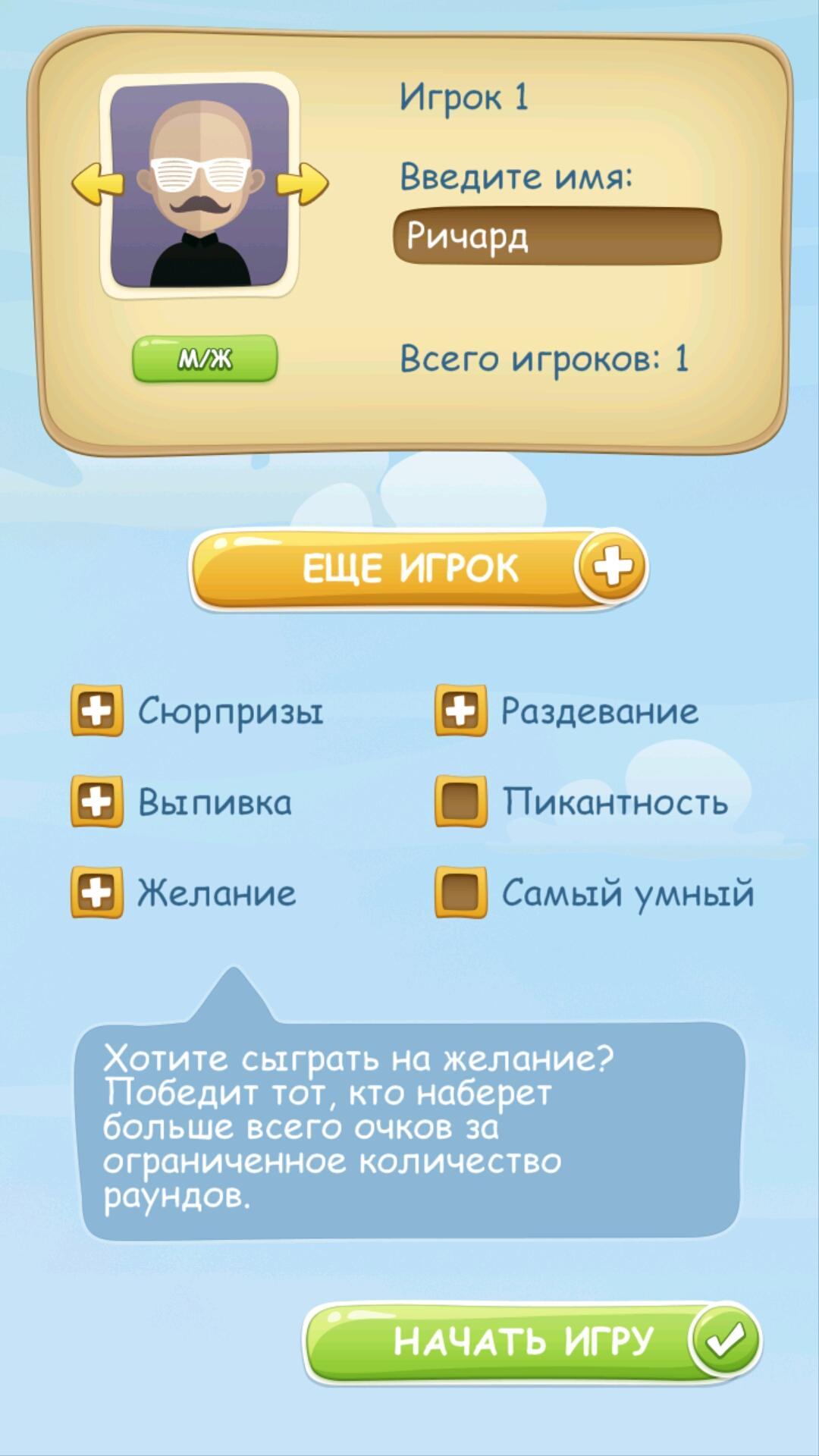Start the game with НАЧАТЬ ИГРУ
Image resolution: width=819 pixels, height=1456 pixels.
[x=532, y=1341]
